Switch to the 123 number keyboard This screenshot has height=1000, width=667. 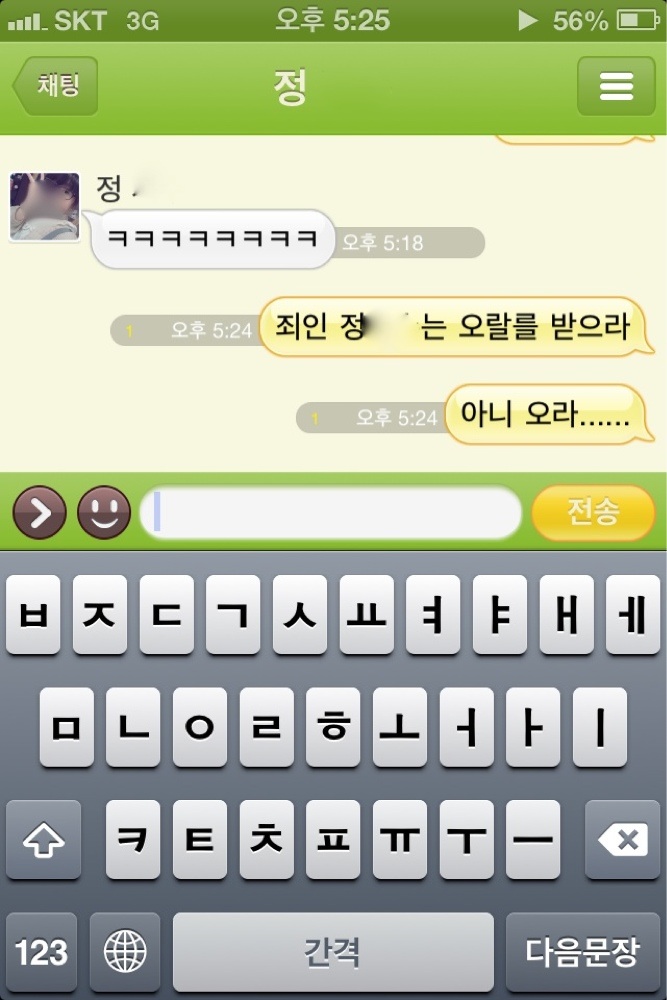[x=42, y=952]
